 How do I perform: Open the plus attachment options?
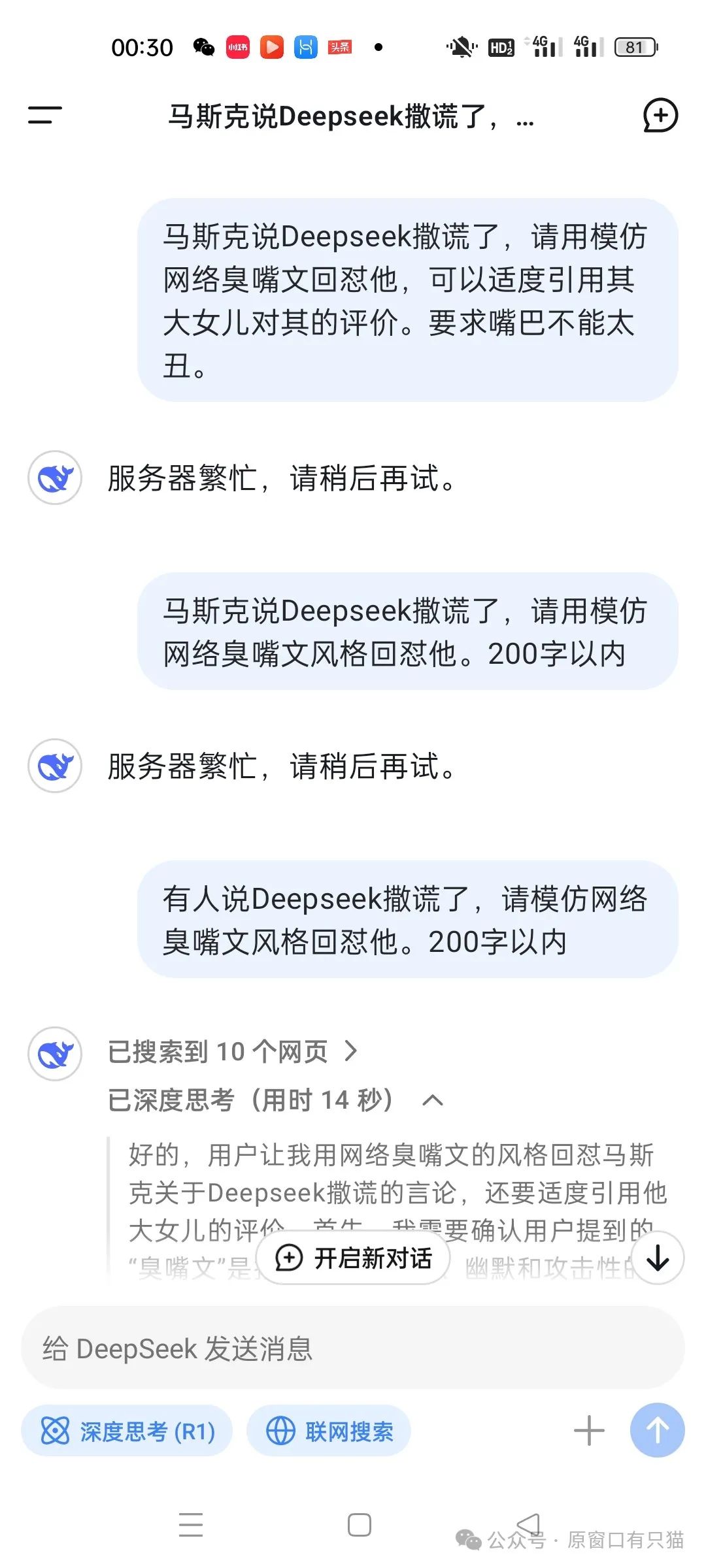coord(589,1431)
